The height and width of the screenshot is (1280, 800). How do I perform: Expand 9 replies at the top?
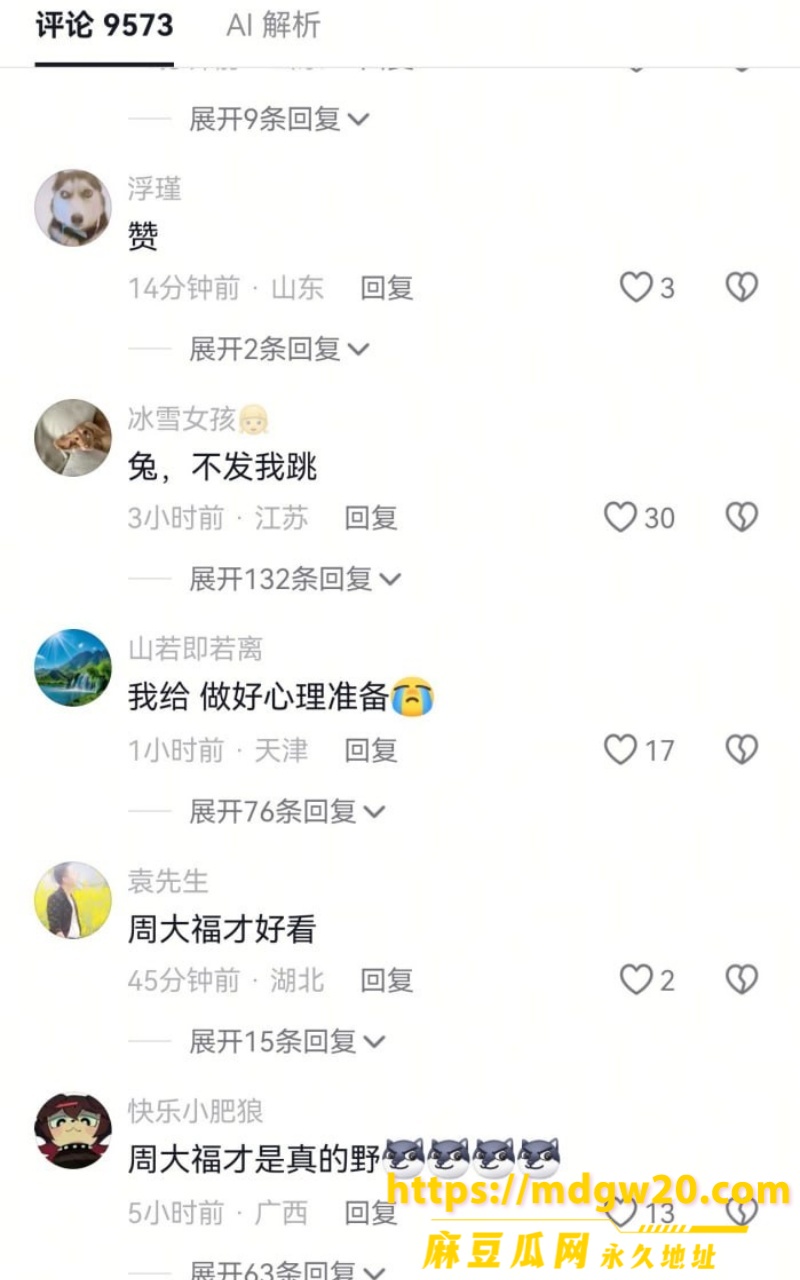pyautogui.click(x=279, y=119)
